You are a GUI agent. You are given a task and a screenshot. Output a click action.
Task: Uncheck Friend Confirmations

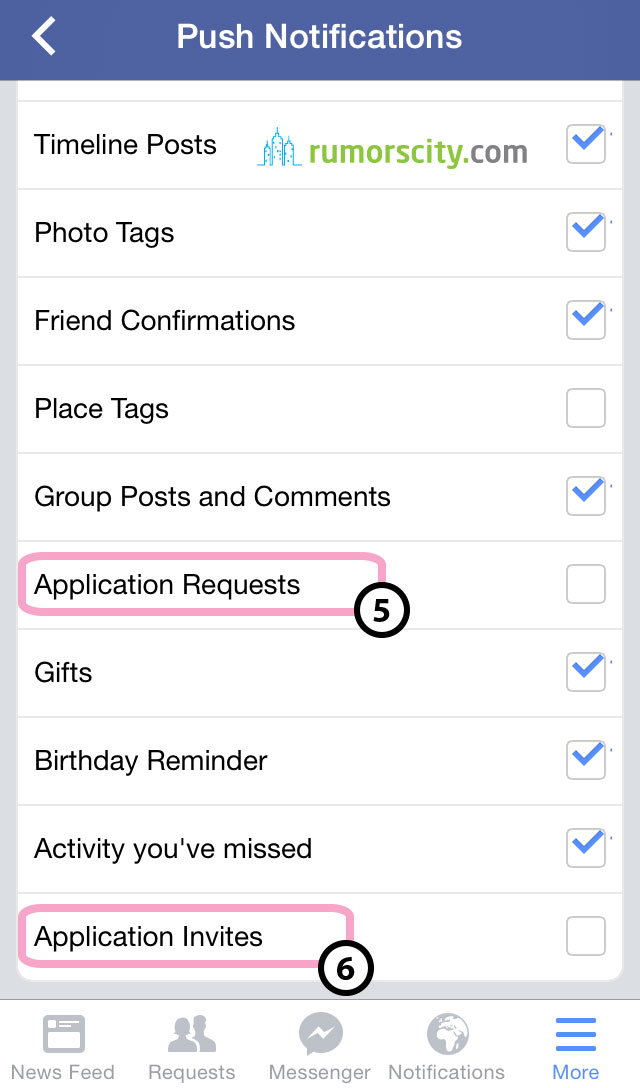point(586,321)
